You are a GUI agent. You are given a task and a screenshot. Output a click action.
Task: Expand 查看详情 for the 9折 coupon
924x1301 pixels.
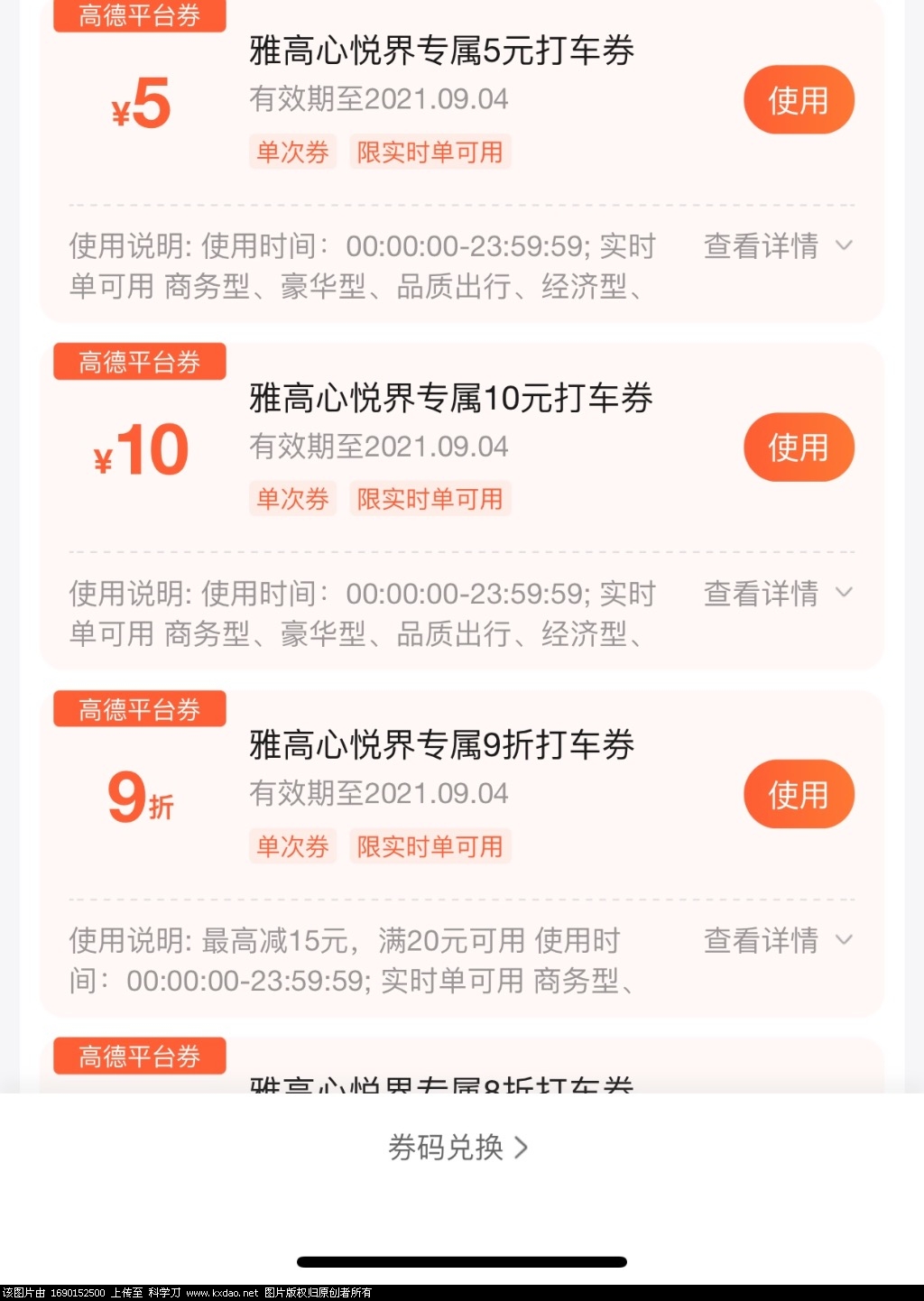tap(777, 940)
